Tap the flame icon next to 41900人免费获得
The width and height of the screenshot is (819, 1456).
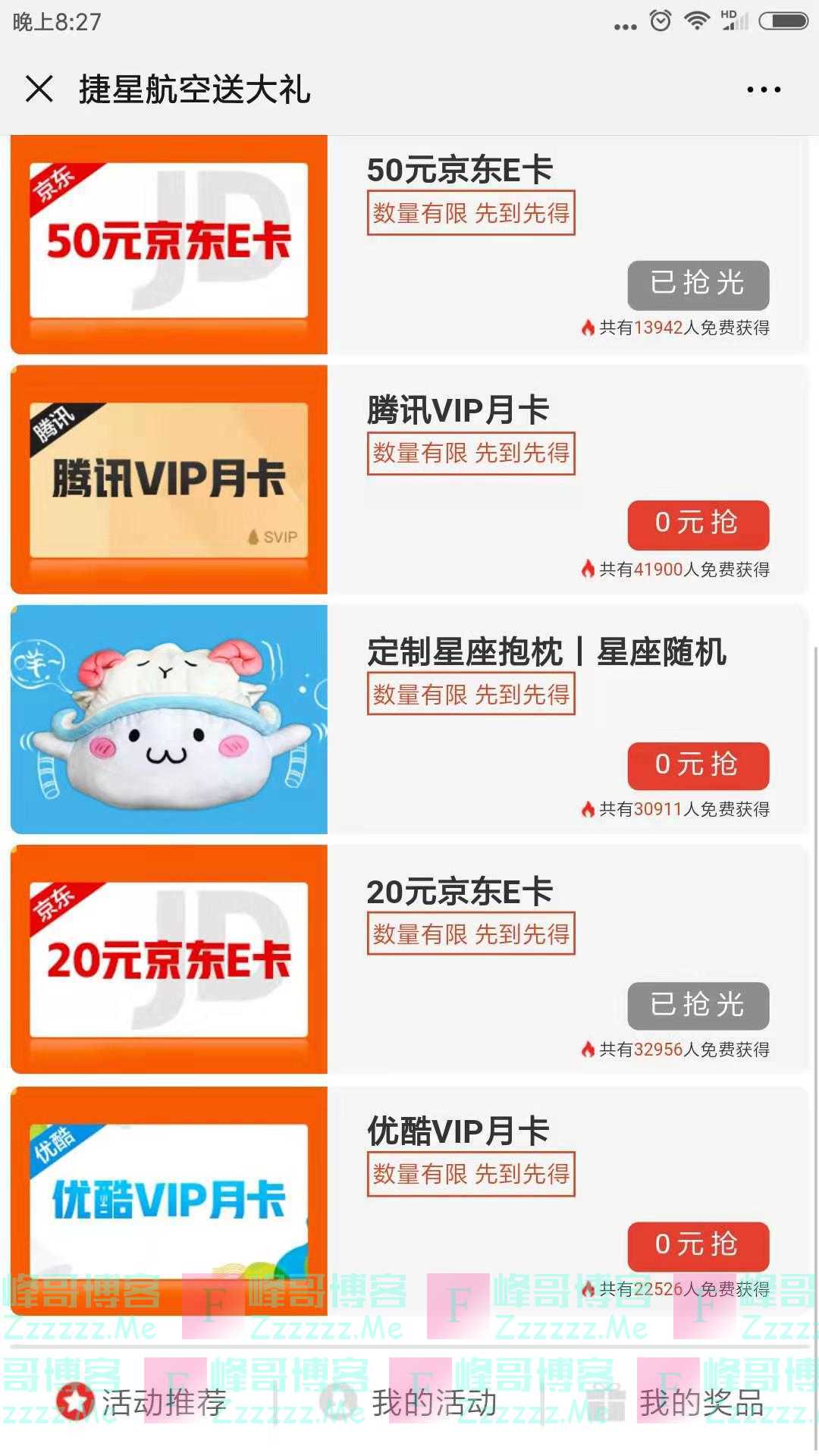(588, 570)
